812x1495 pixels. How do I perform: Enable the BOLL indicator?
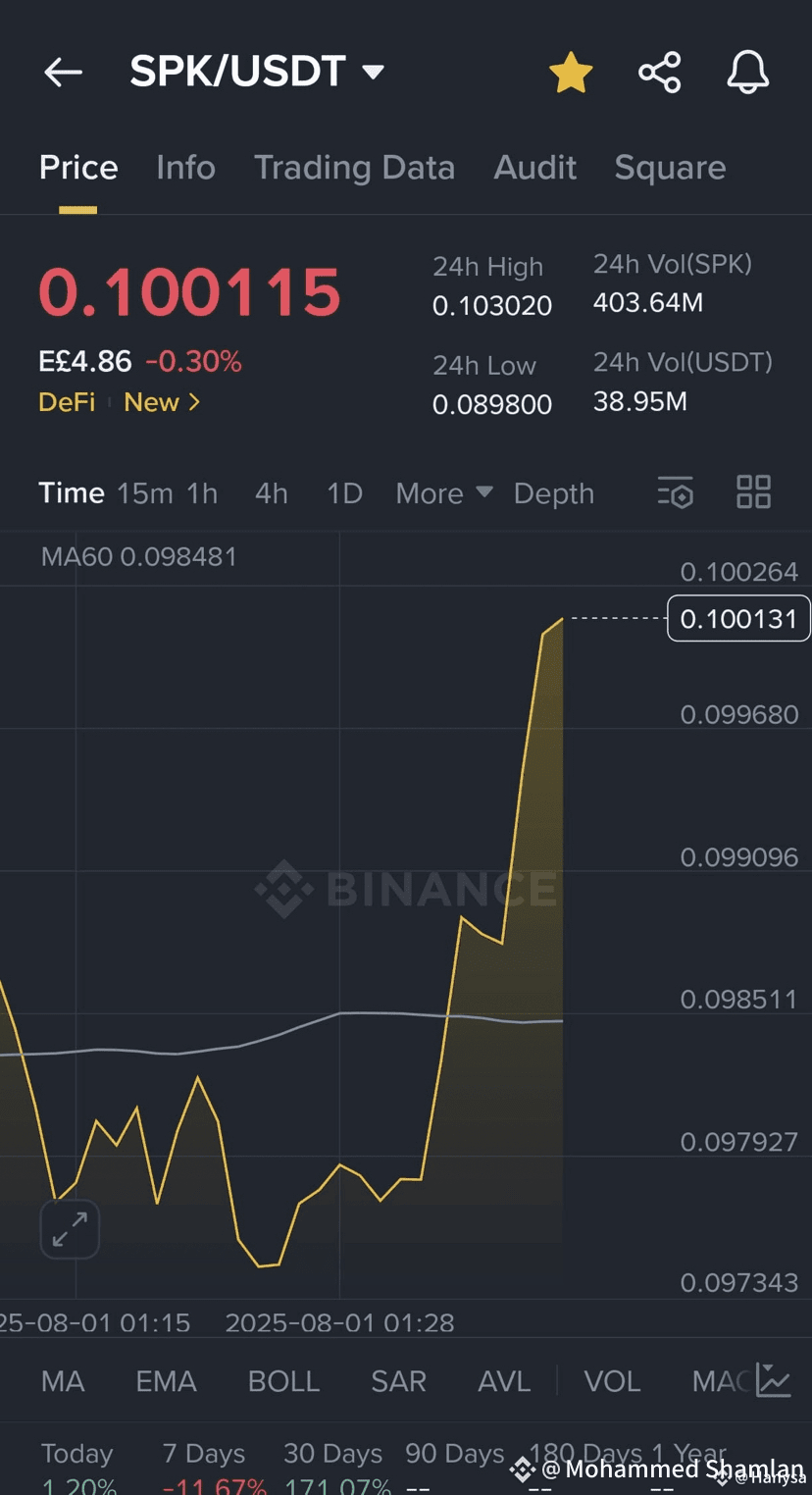click(x=283, y=1381)
